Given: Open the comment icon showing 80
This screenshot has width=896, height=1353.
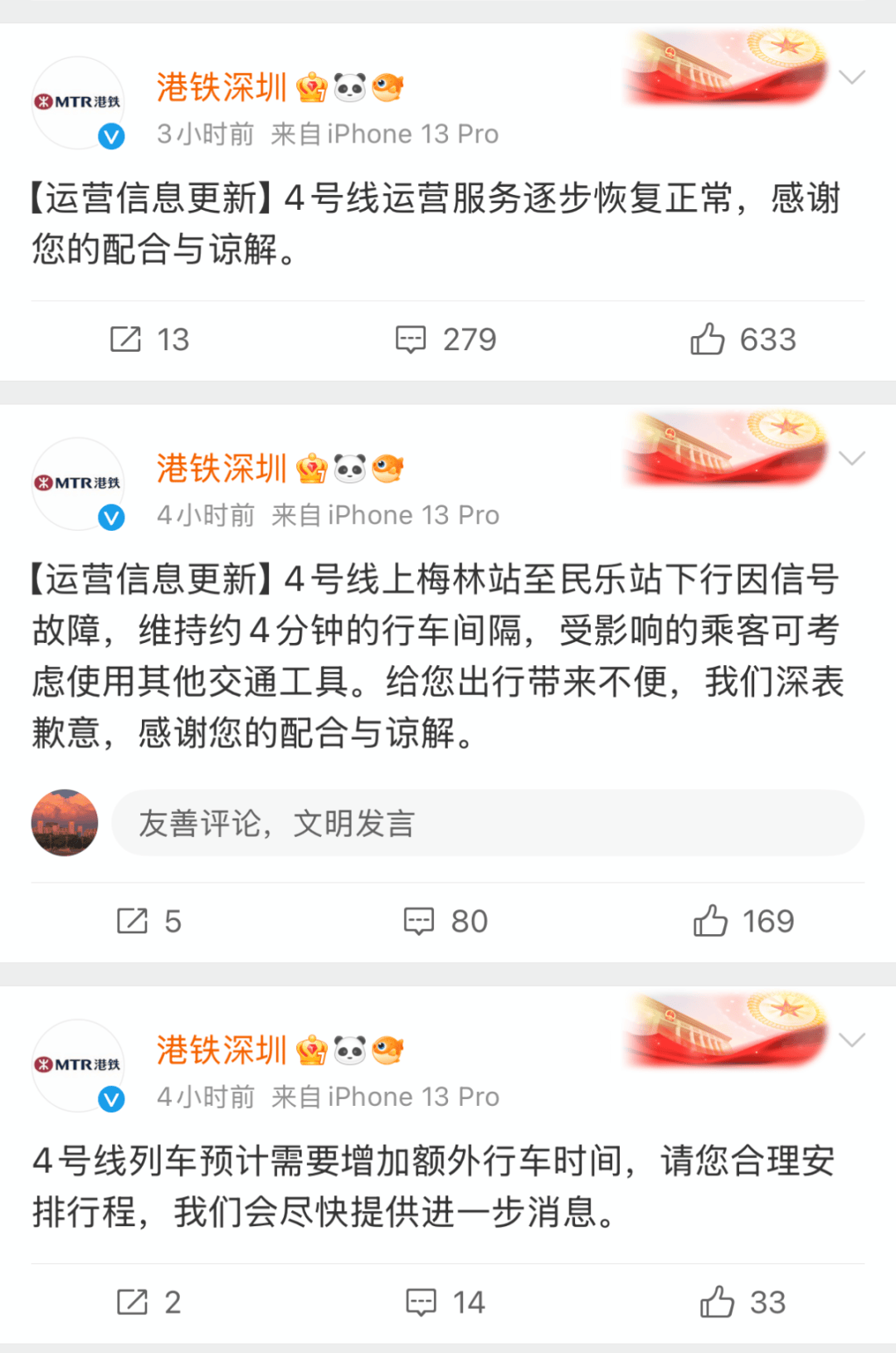Looking at the screenshot, I should click(x=419, y=921).
